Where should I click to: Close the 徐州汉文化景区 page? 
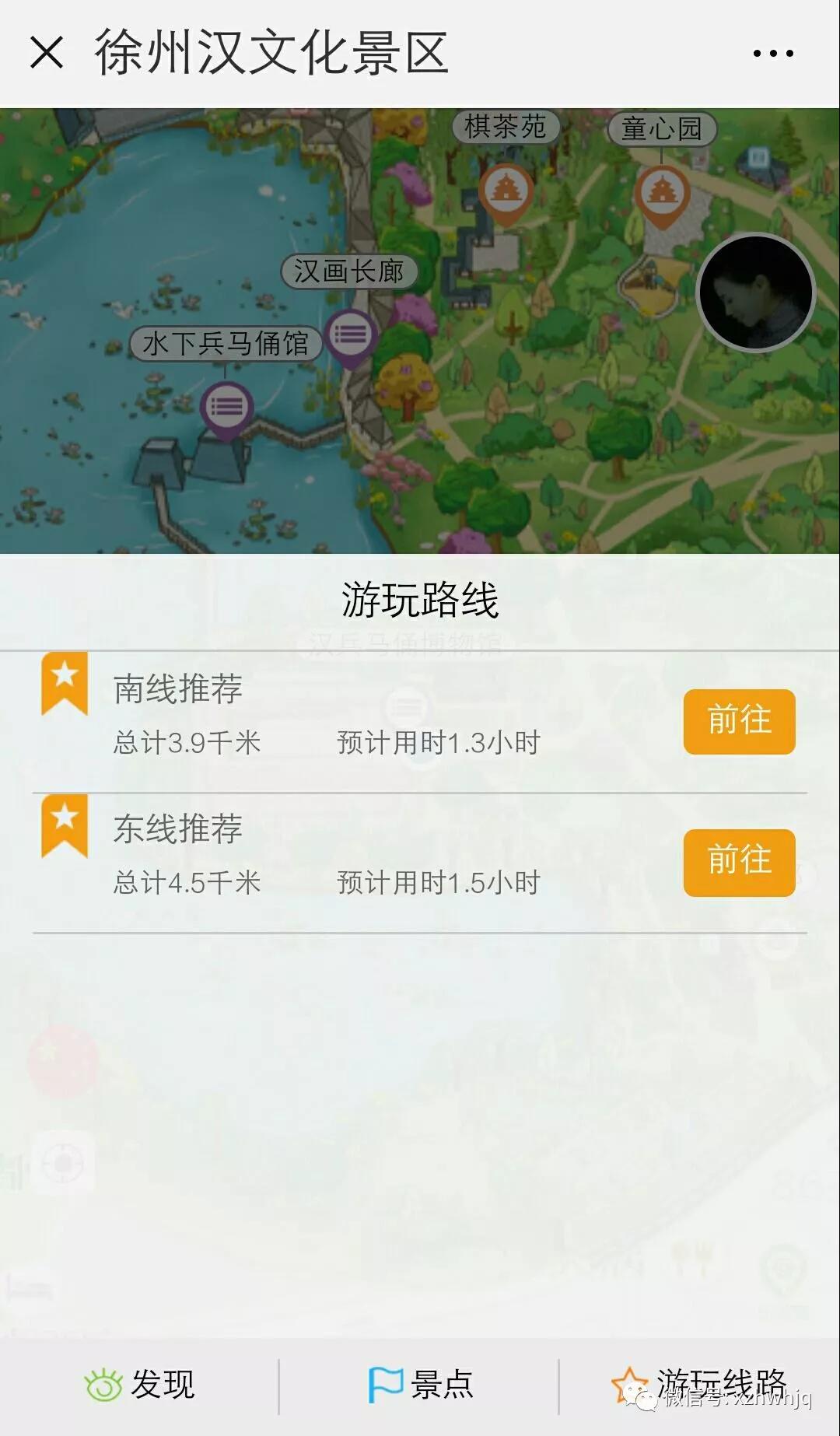click(47, 54)
